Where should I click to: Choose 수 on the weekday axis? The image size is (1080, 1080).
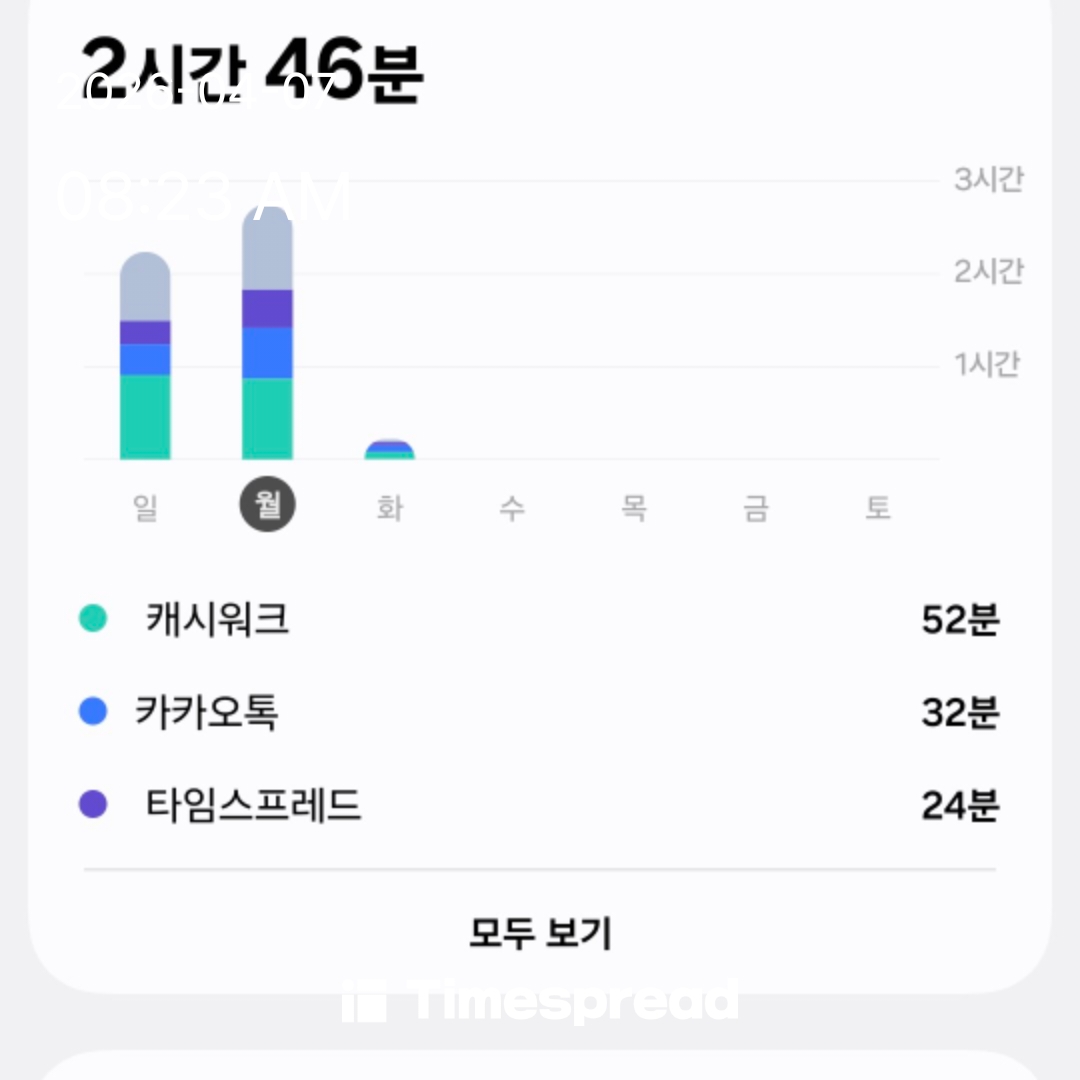click(x=511, y=508)
